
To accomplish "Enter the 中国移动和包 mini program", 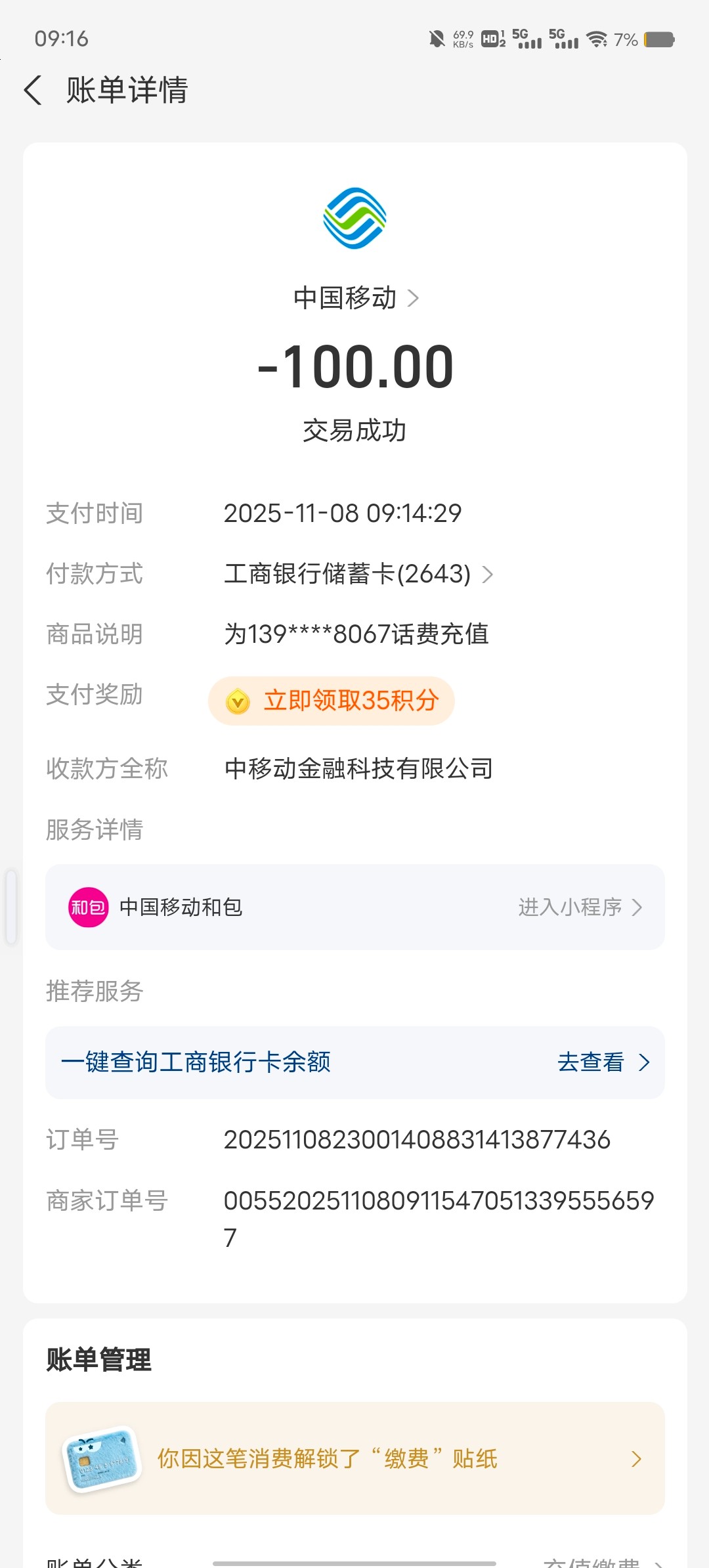I will 579,907.
